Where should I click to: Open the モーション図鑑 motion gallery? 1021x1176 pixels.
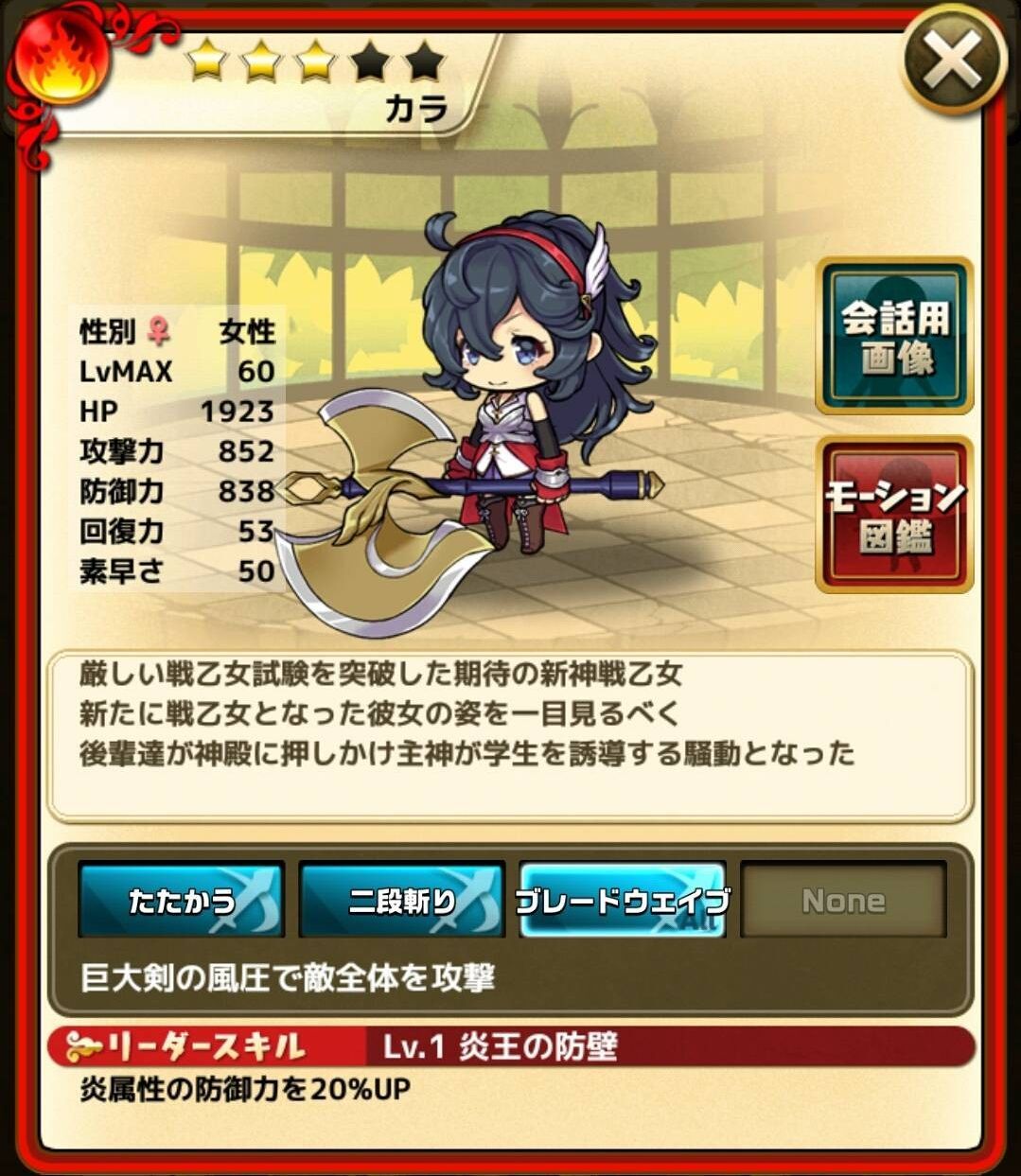(x=894, y=515)
